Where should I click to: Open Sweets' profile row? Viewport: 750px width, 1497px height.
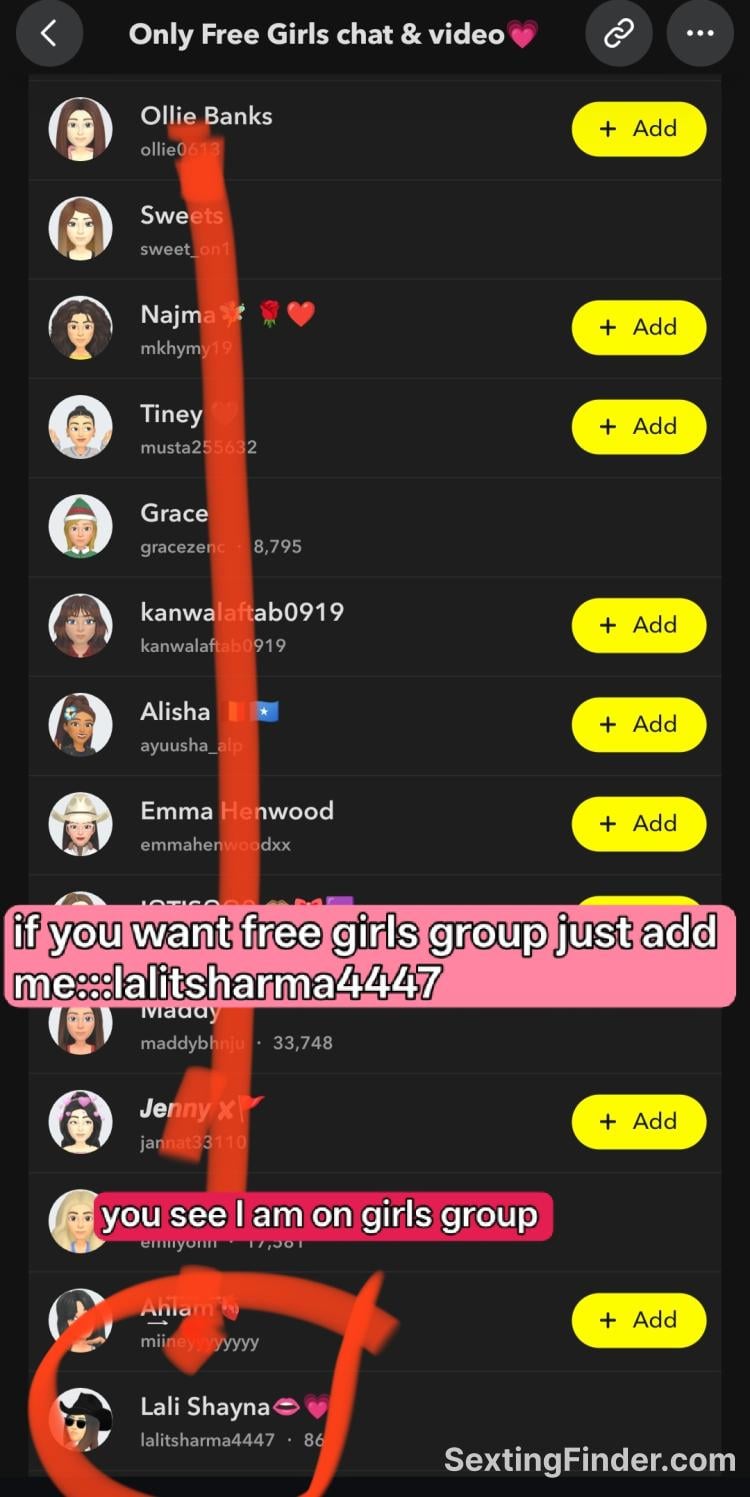[375, 229]
